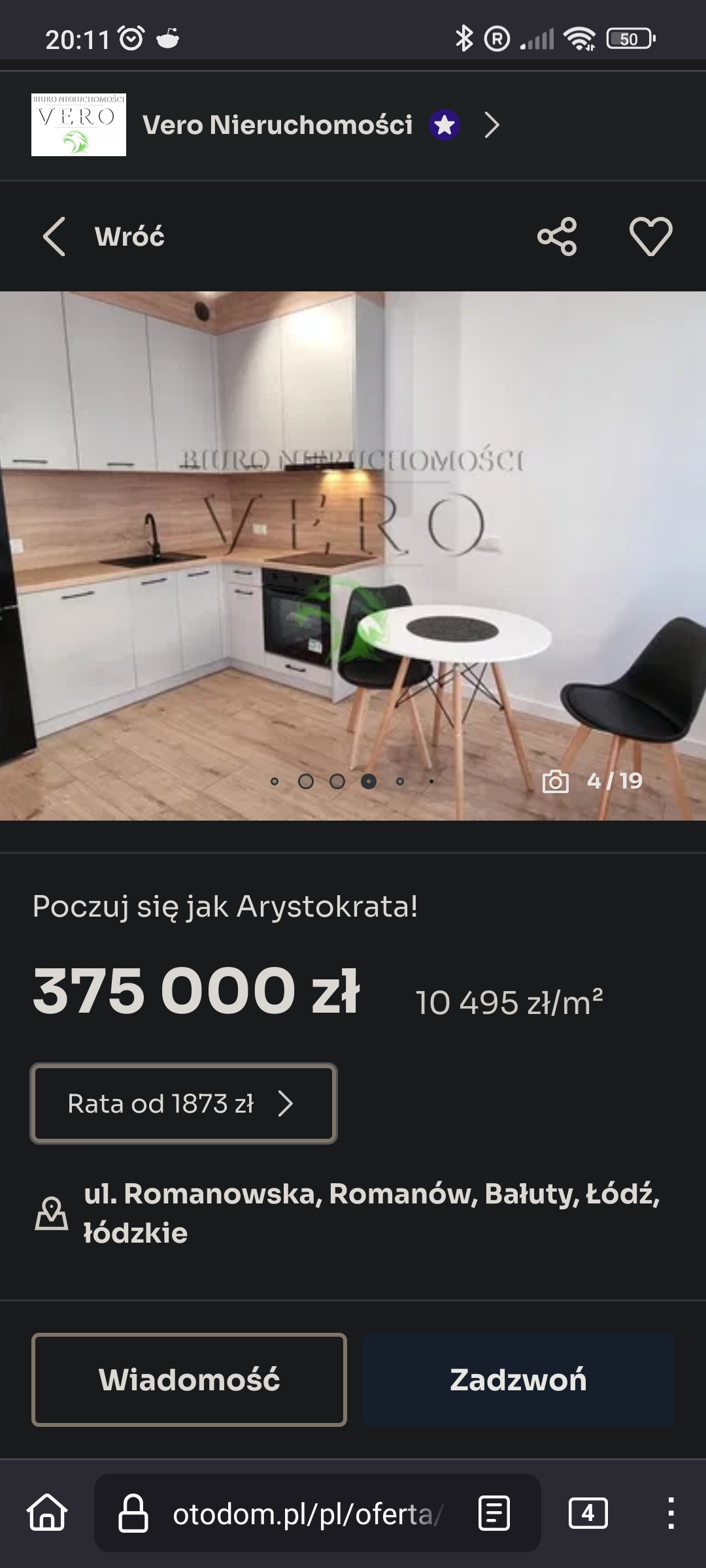Share this property listing
Viewport: 706px width, 1568px height.
pyautogui.click(x=557, y=237)
